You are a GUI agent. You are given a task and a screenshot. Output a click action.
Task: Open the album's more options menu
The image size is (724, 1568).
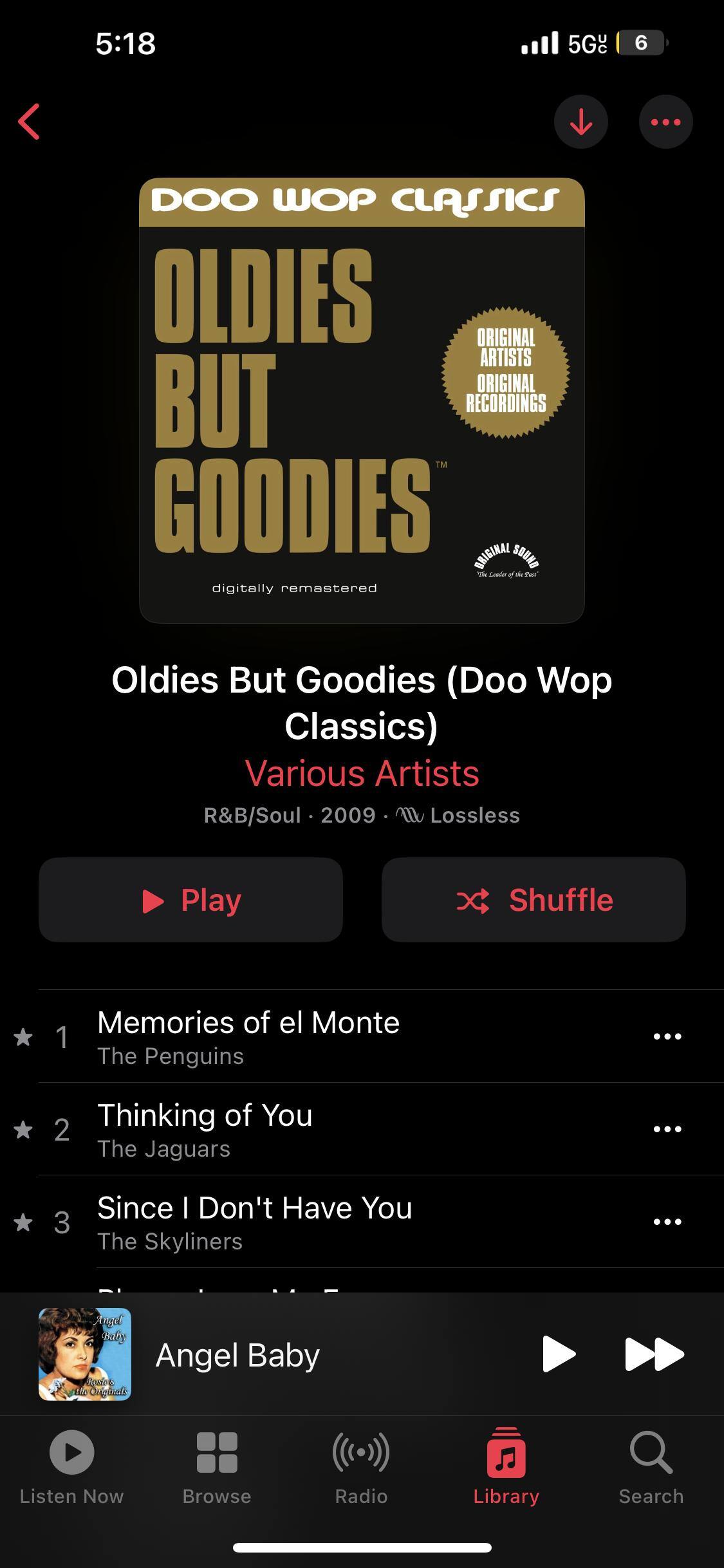[665, 122]
